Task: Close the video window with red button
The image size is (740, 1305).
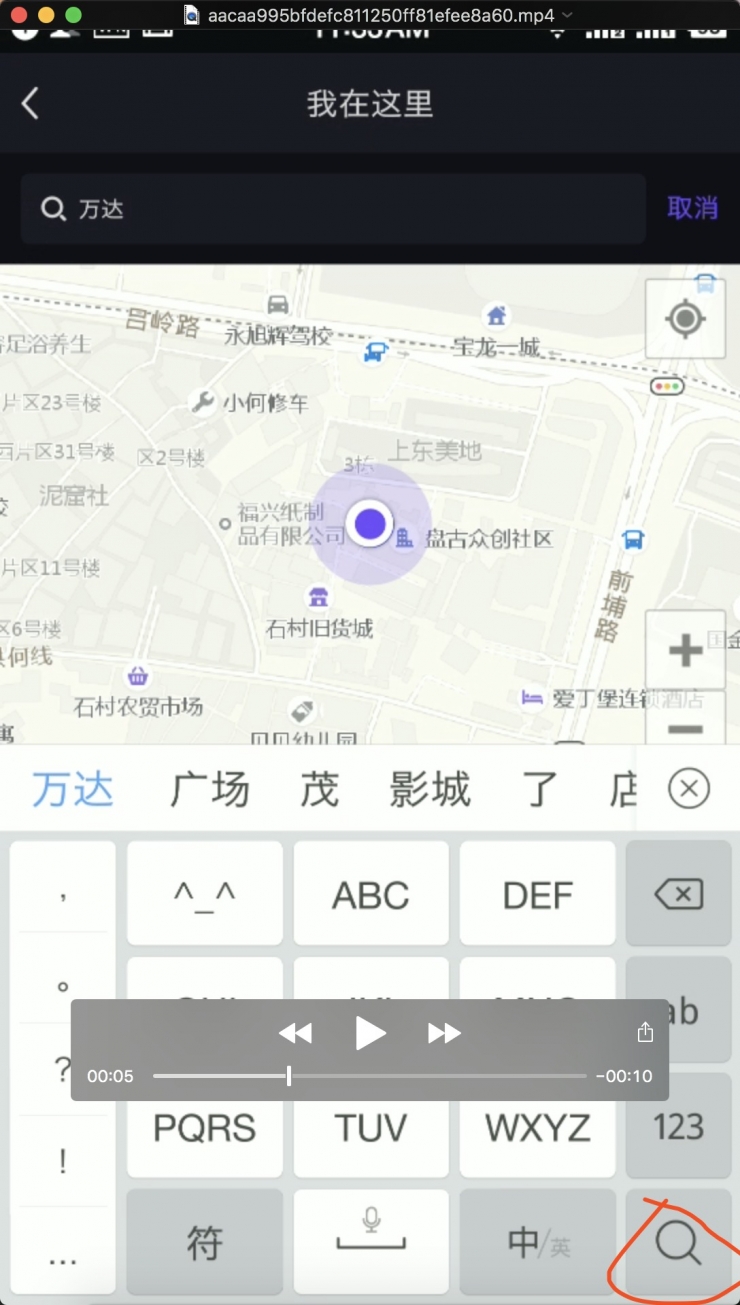Action: [x=19, y=15]
